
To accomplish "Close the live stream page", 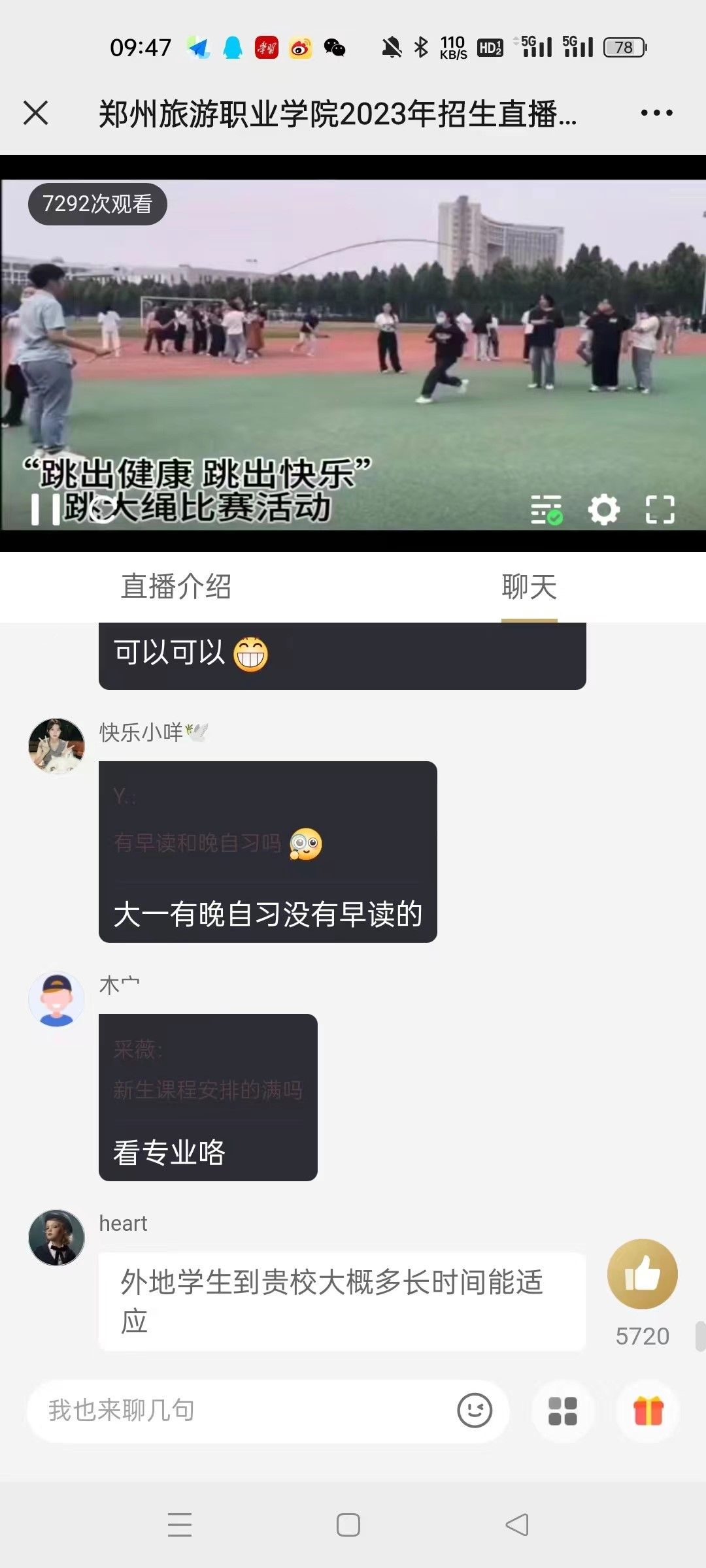I will tap(36, 112).
